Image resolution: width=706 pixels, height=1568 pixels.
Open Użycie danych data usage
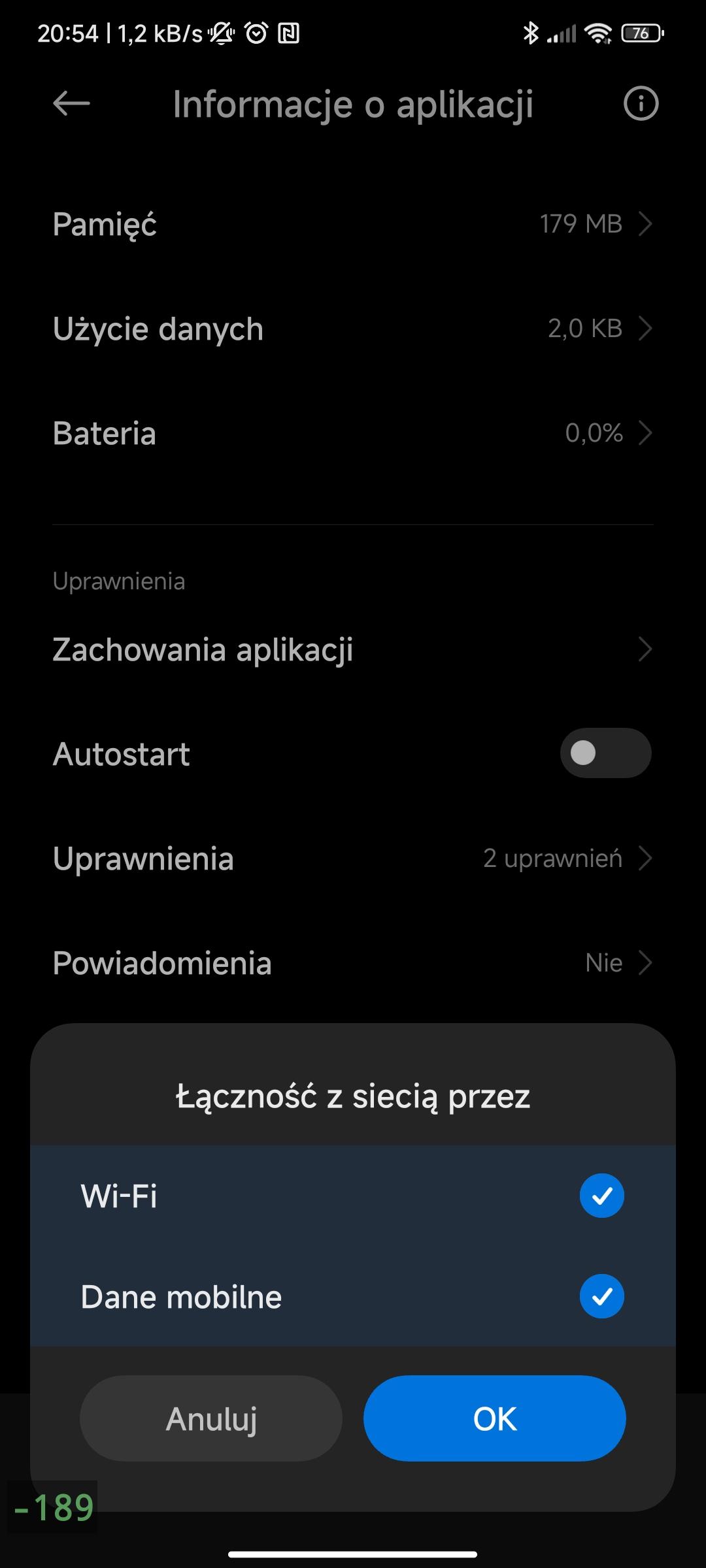(x=353, y=329)
